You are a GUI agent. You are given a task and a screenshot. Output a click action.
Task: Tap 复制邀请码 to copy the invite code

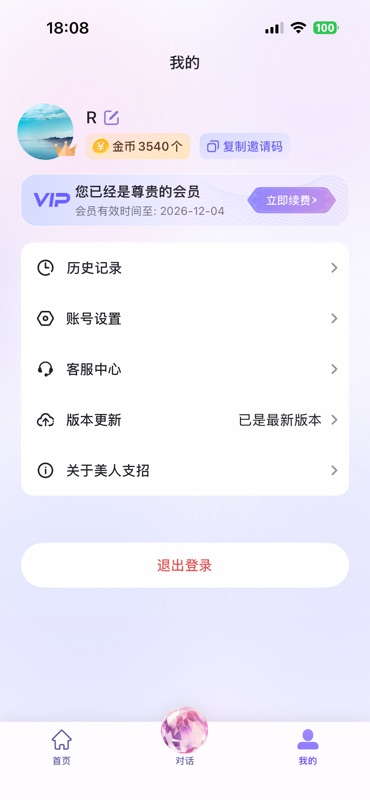[x=244, y=146]
